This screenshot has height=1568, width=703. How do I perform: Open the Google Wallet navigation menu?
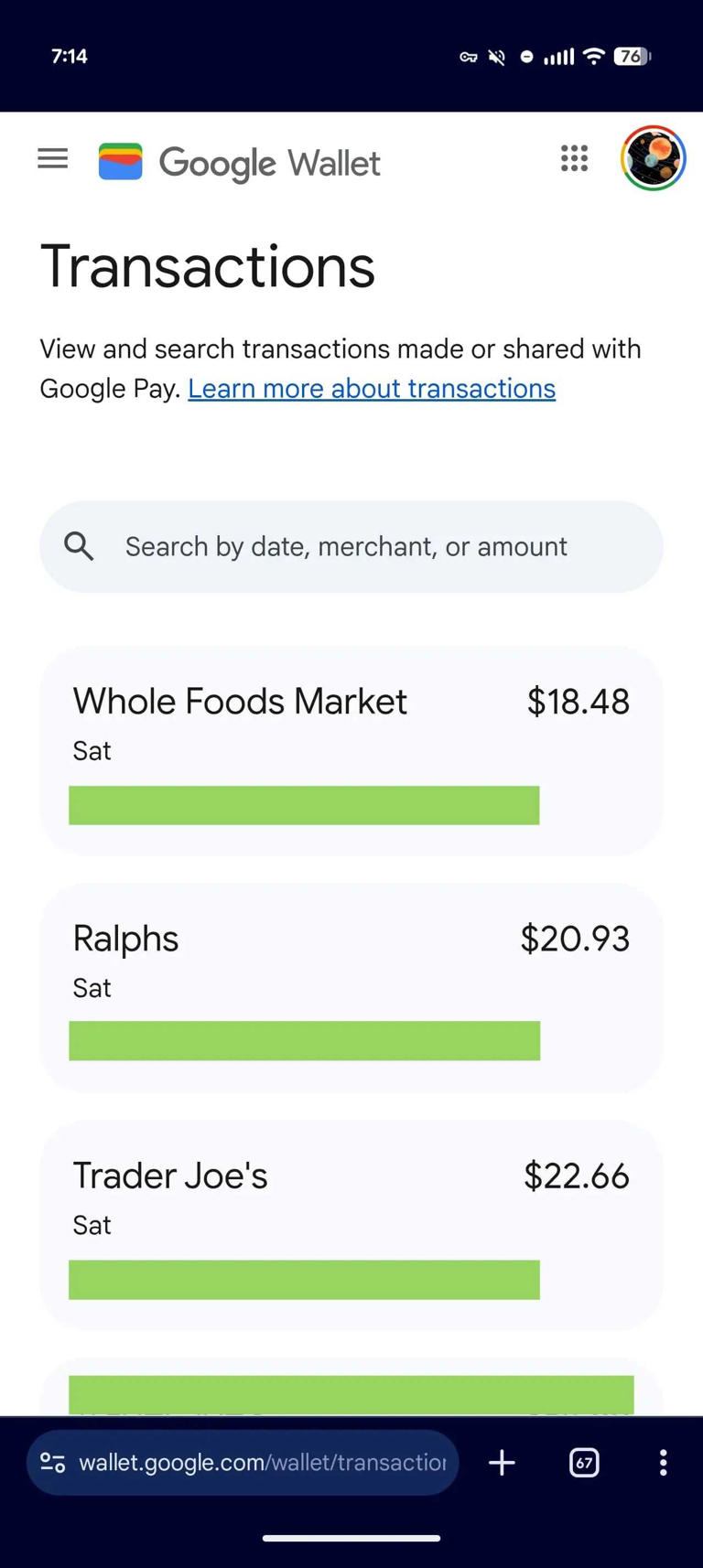[52, 158]
